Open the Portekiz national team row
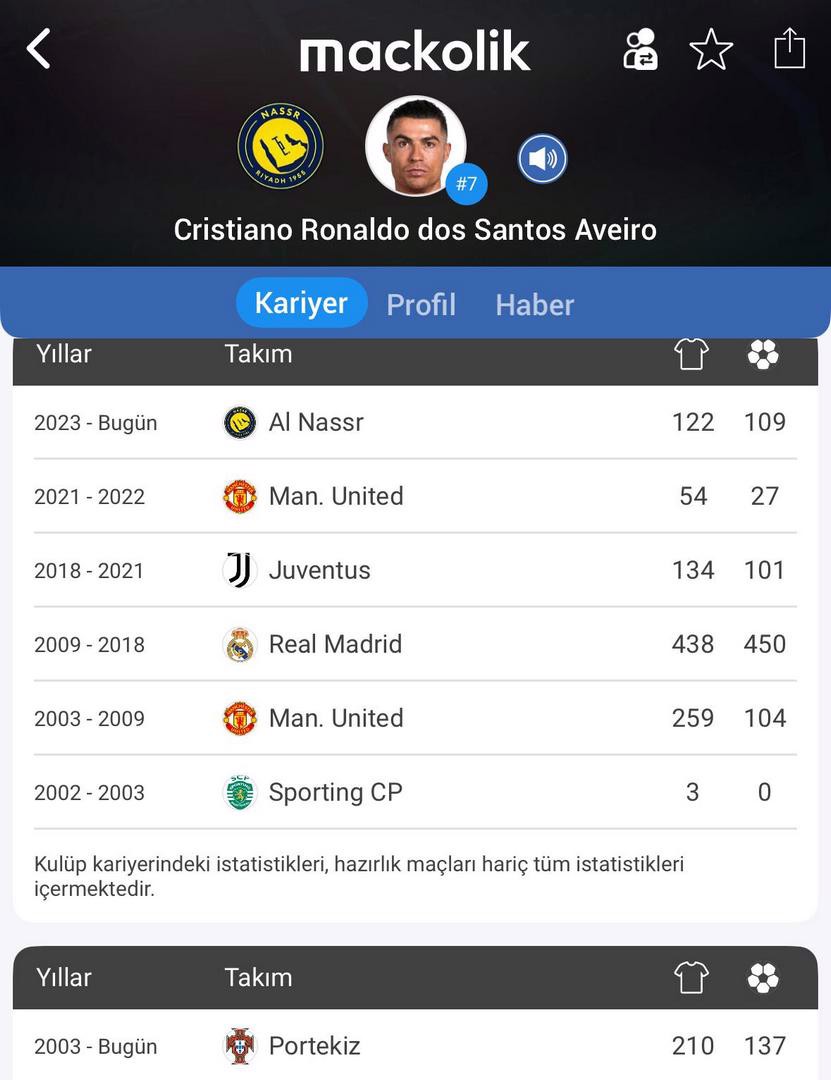The width and height of the screenshot is (831, 1080). pos(415,1046)
